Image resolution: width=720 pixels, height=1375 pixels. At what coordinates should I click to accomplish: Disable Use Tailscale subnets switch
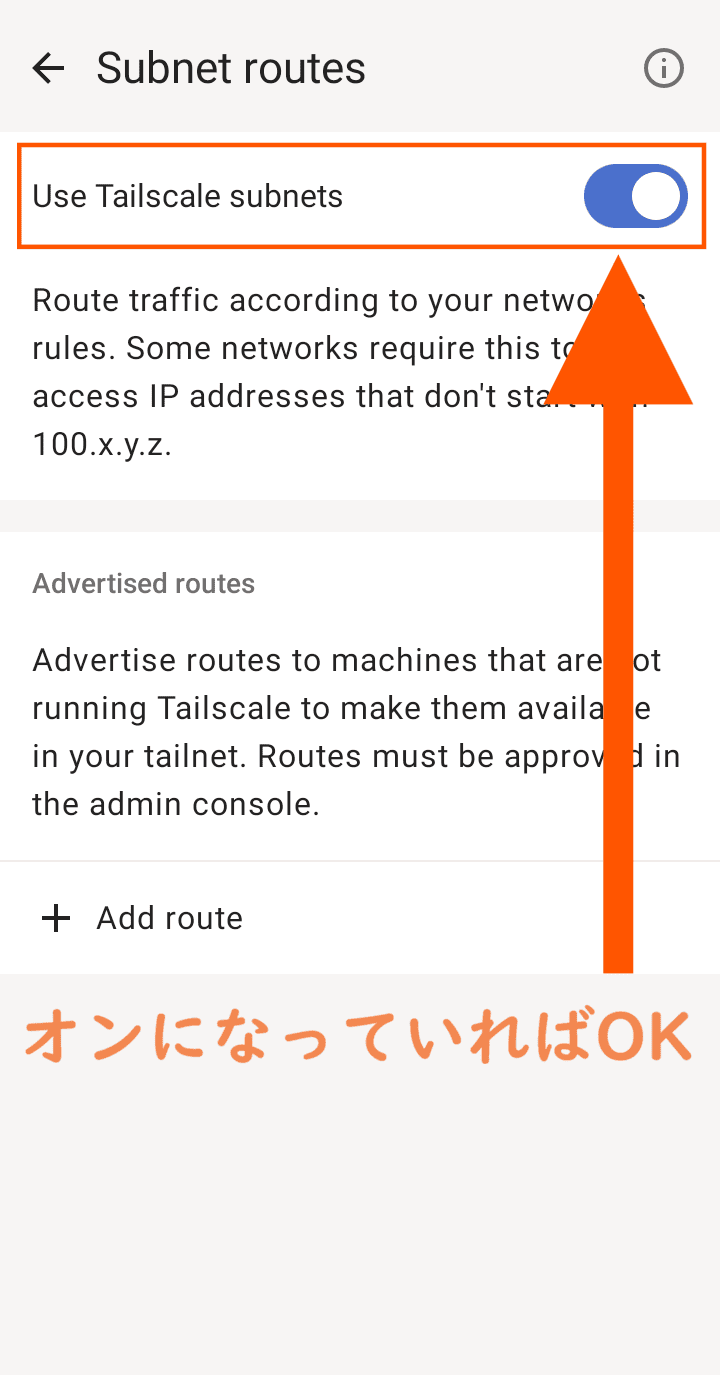coord(635,196)
